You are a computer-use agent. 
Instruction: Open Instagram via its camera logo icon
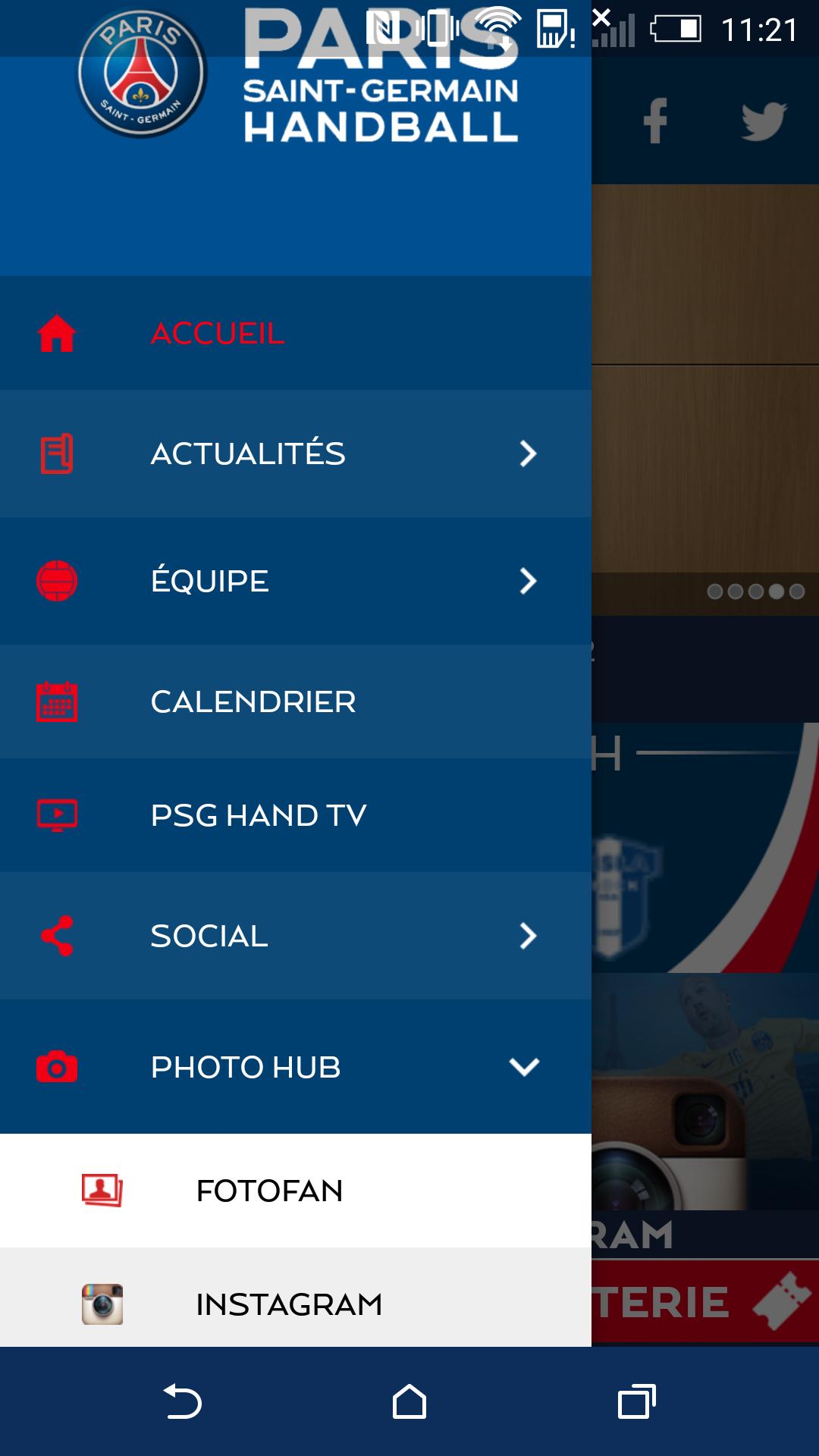104,1304
